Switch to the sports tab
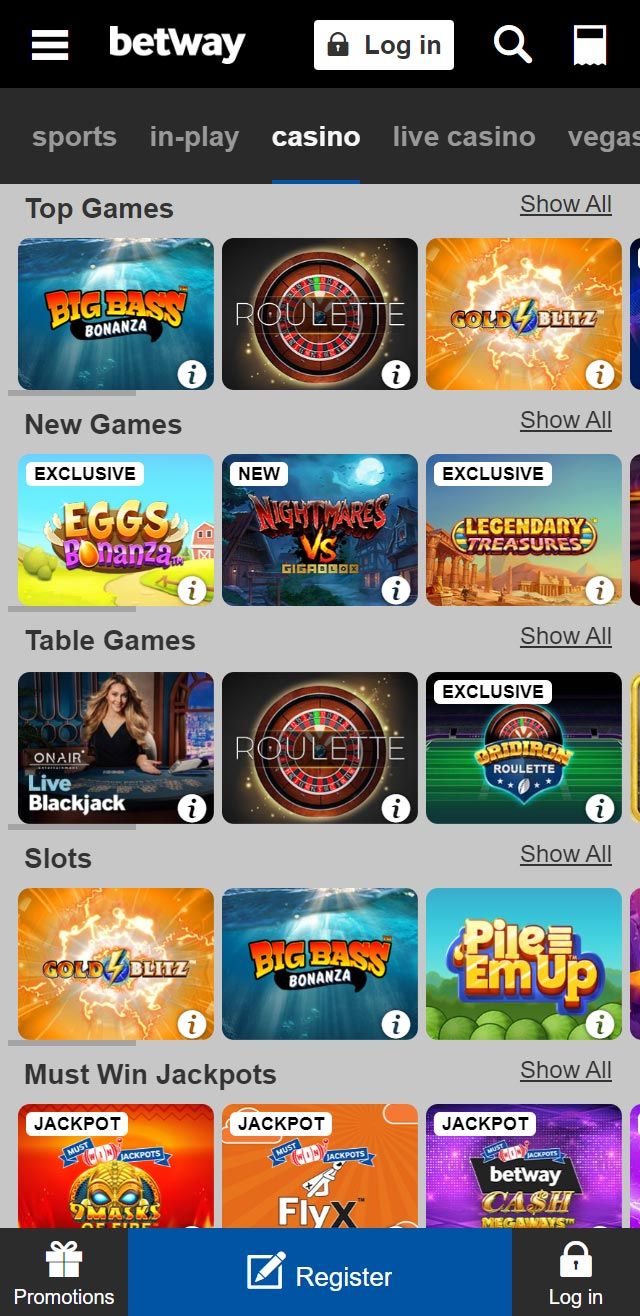This screenshot has width=640, height=1316. click(74, 137)
